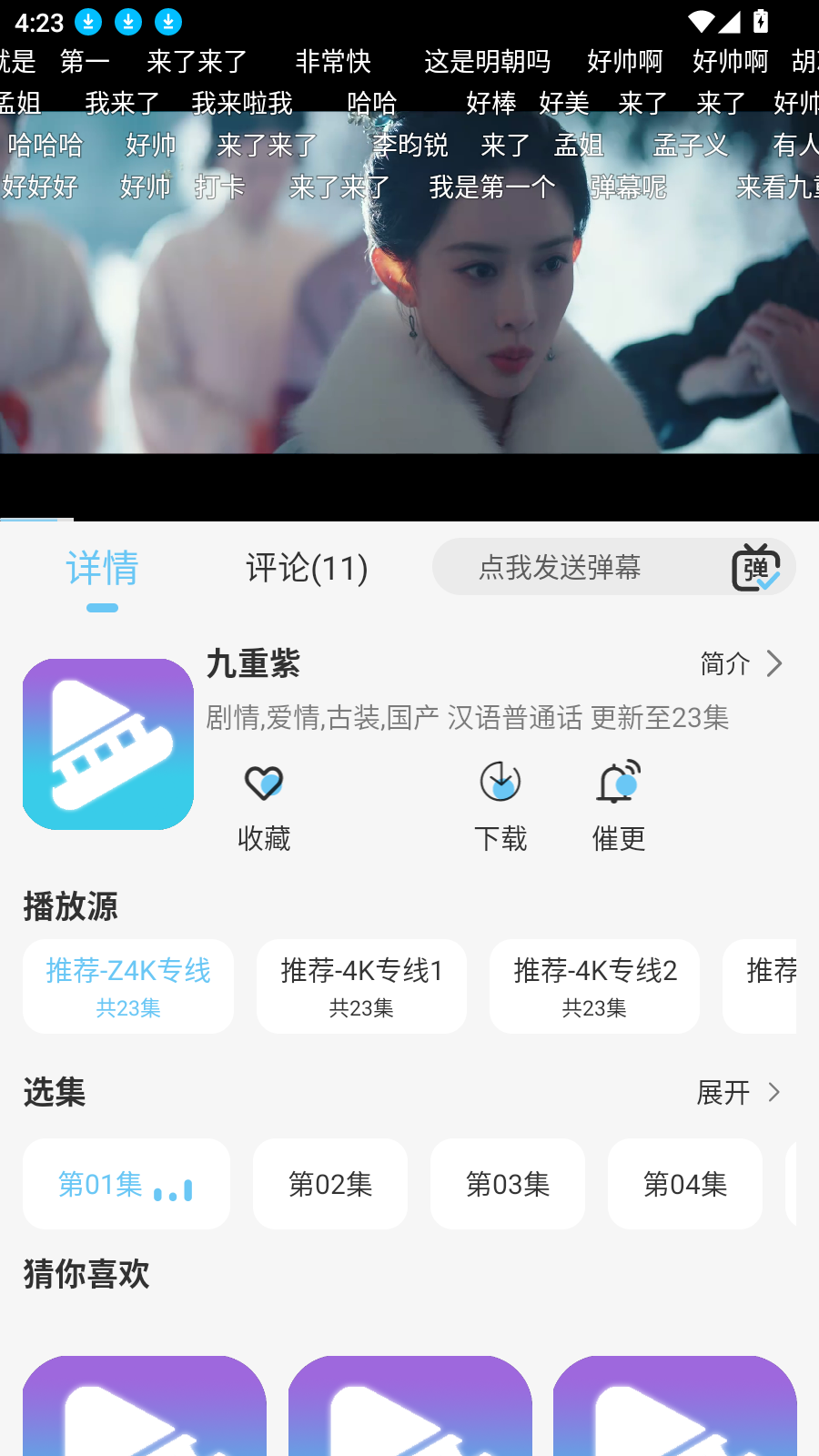Screen dimensions: 819x1456
Task: Tap the 点我发送弹幕 input field
Action: click(560, 568)
